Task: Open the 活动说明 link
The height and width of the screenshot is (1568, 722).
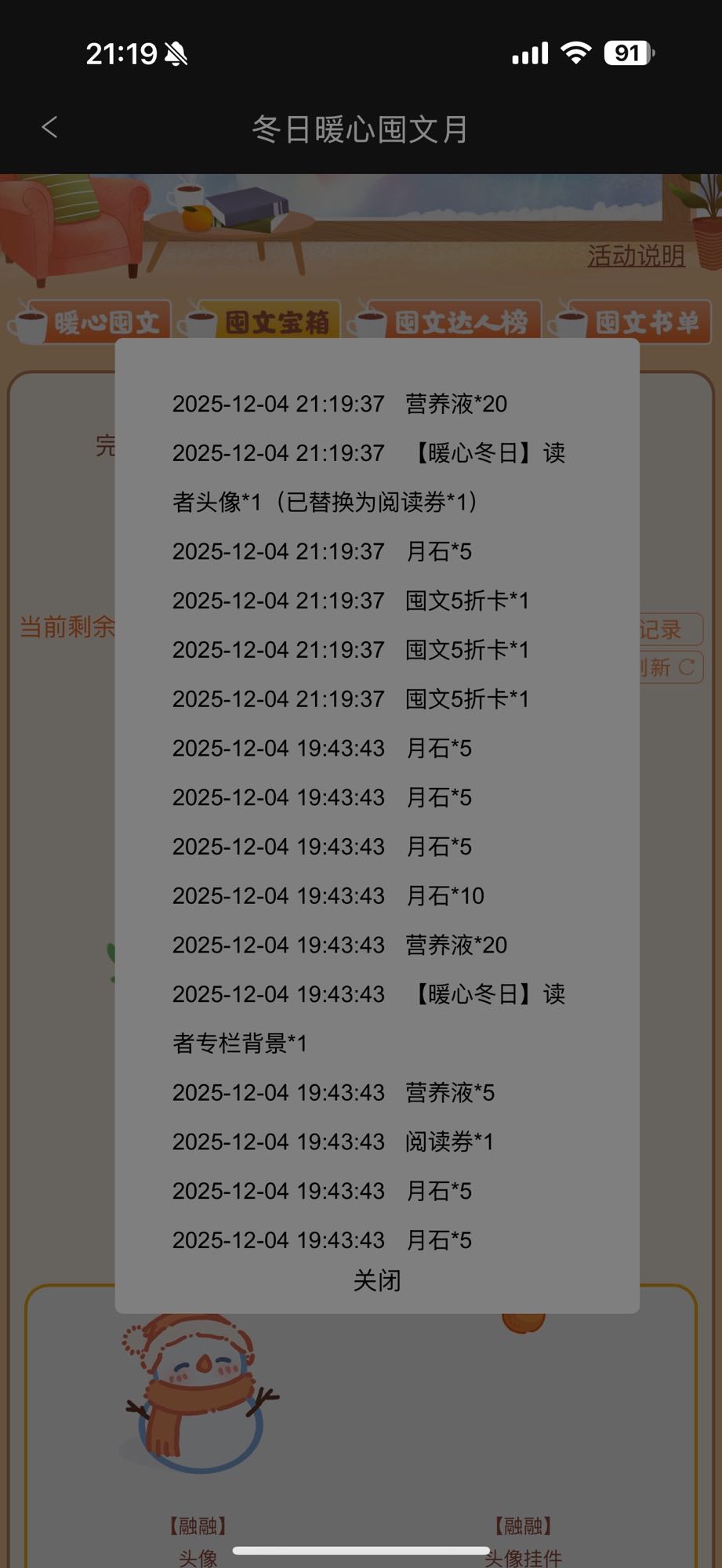Action: pos(636,256)
